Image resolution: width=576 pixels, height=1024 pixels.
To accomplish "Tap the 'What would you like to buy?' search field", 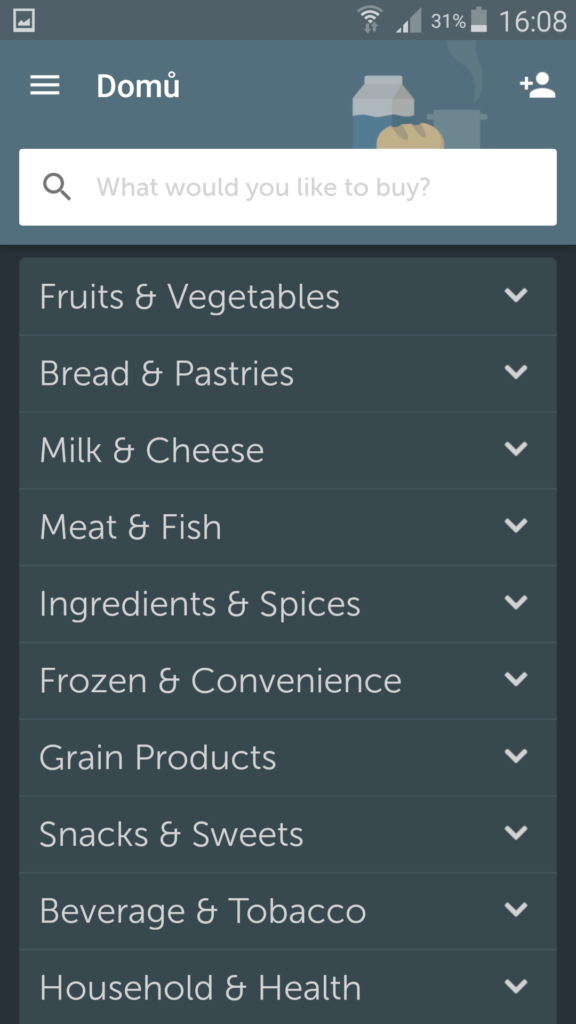I will [x=288, y=187].
